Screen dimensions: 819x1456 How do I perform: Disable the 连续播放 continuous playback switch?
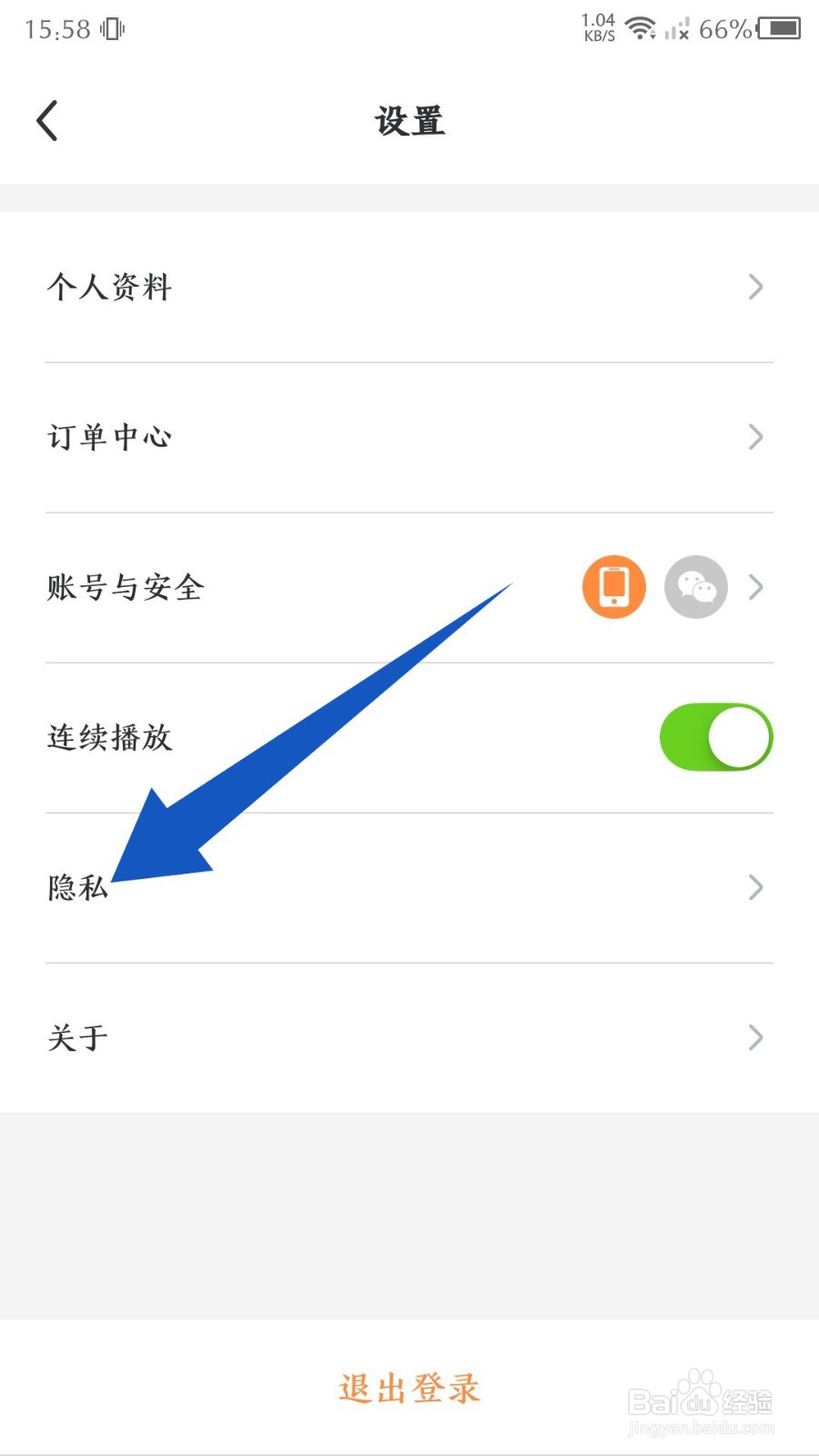coord(715,737)
